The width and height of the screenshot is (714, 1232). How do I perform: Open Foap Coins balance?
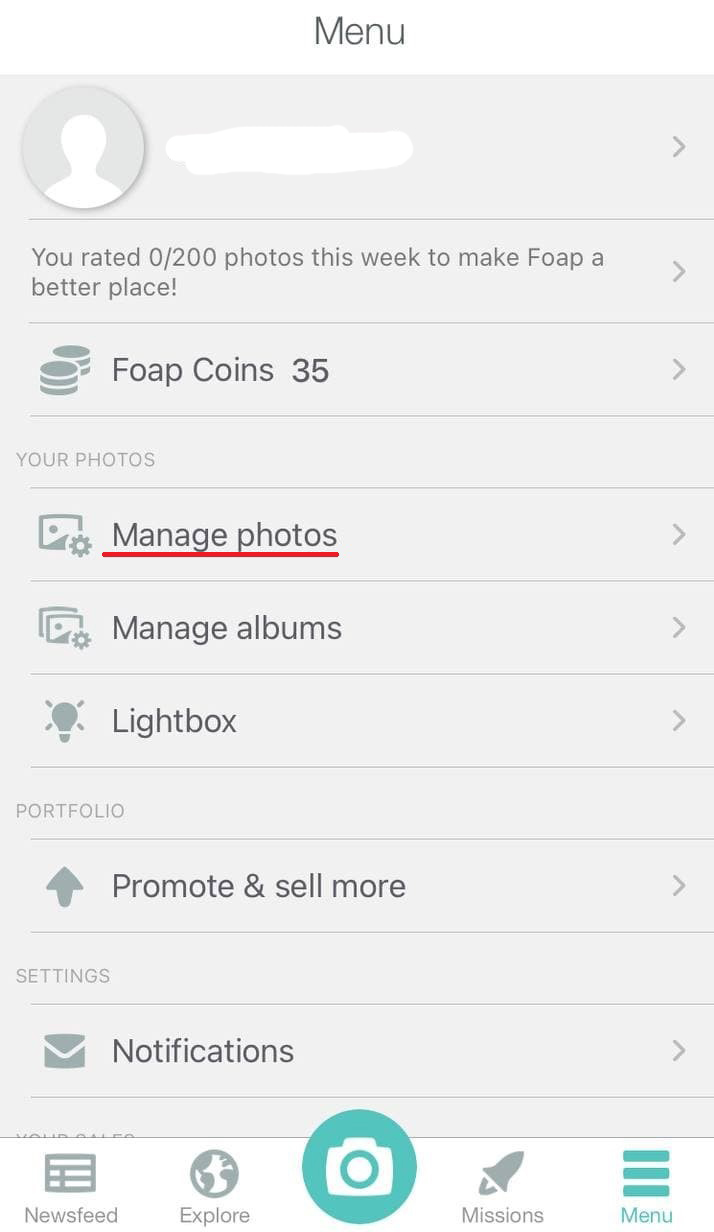pos(357,370)
